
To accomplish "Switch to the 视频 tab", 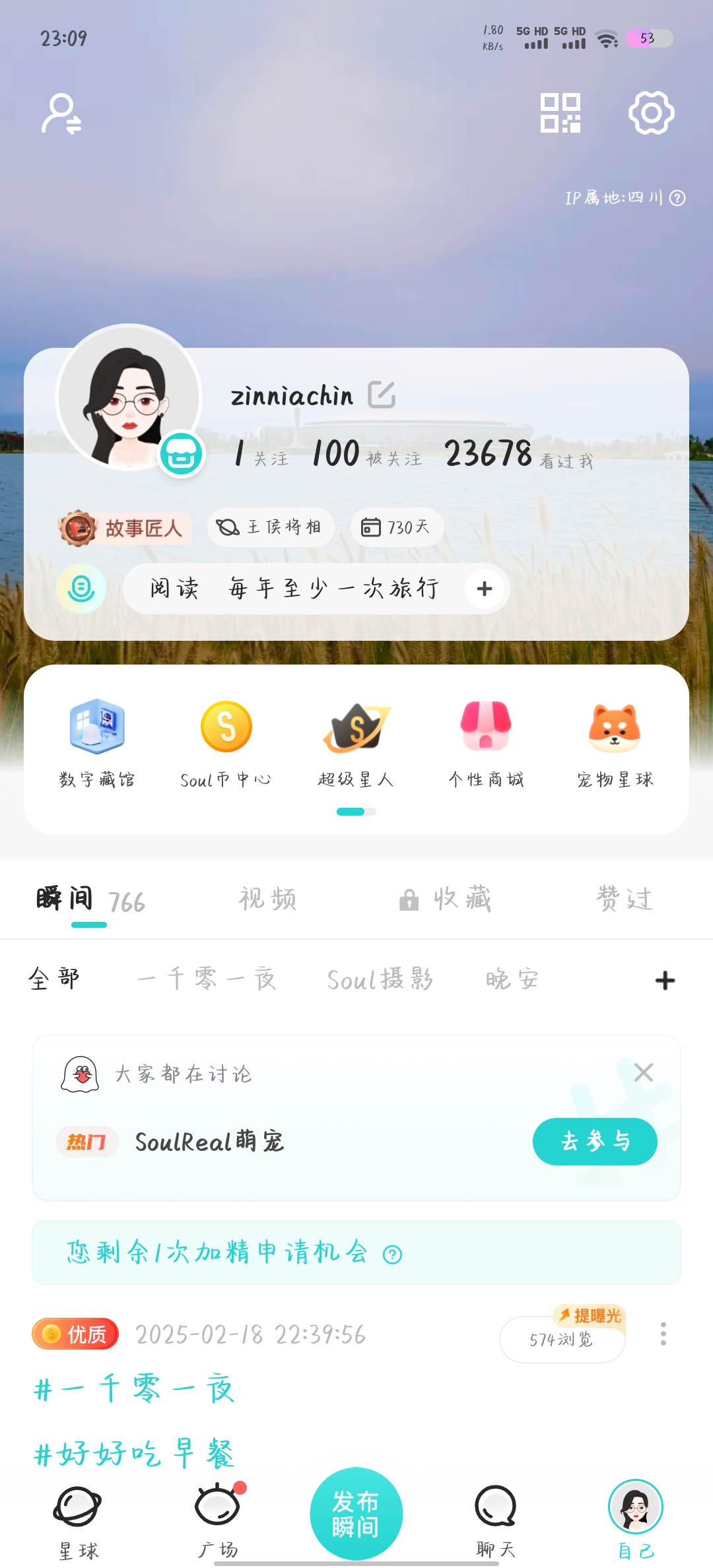I will coord(268,899).
